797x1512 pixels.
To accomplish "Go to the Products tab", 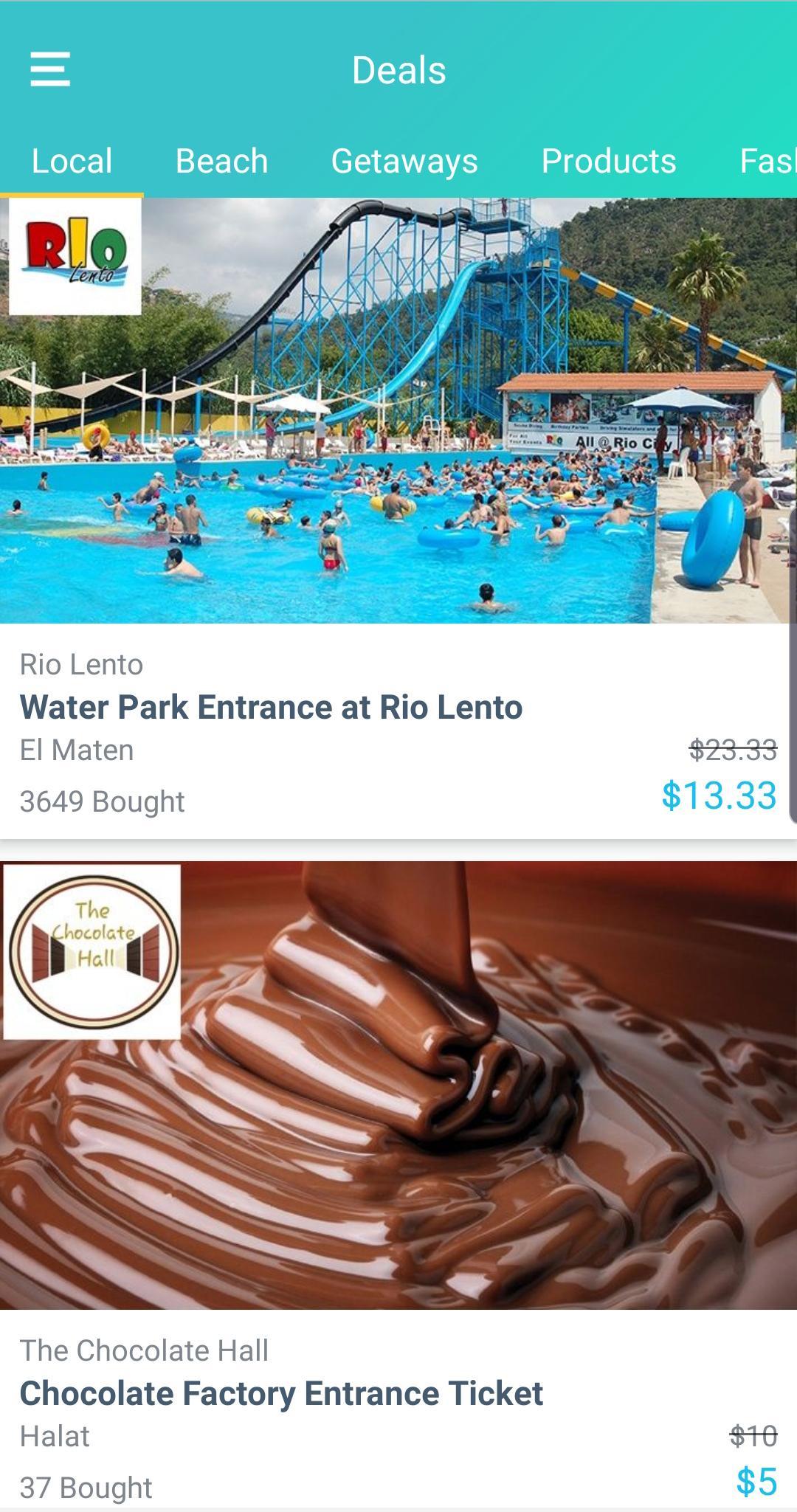I will (x=609, y=161).
